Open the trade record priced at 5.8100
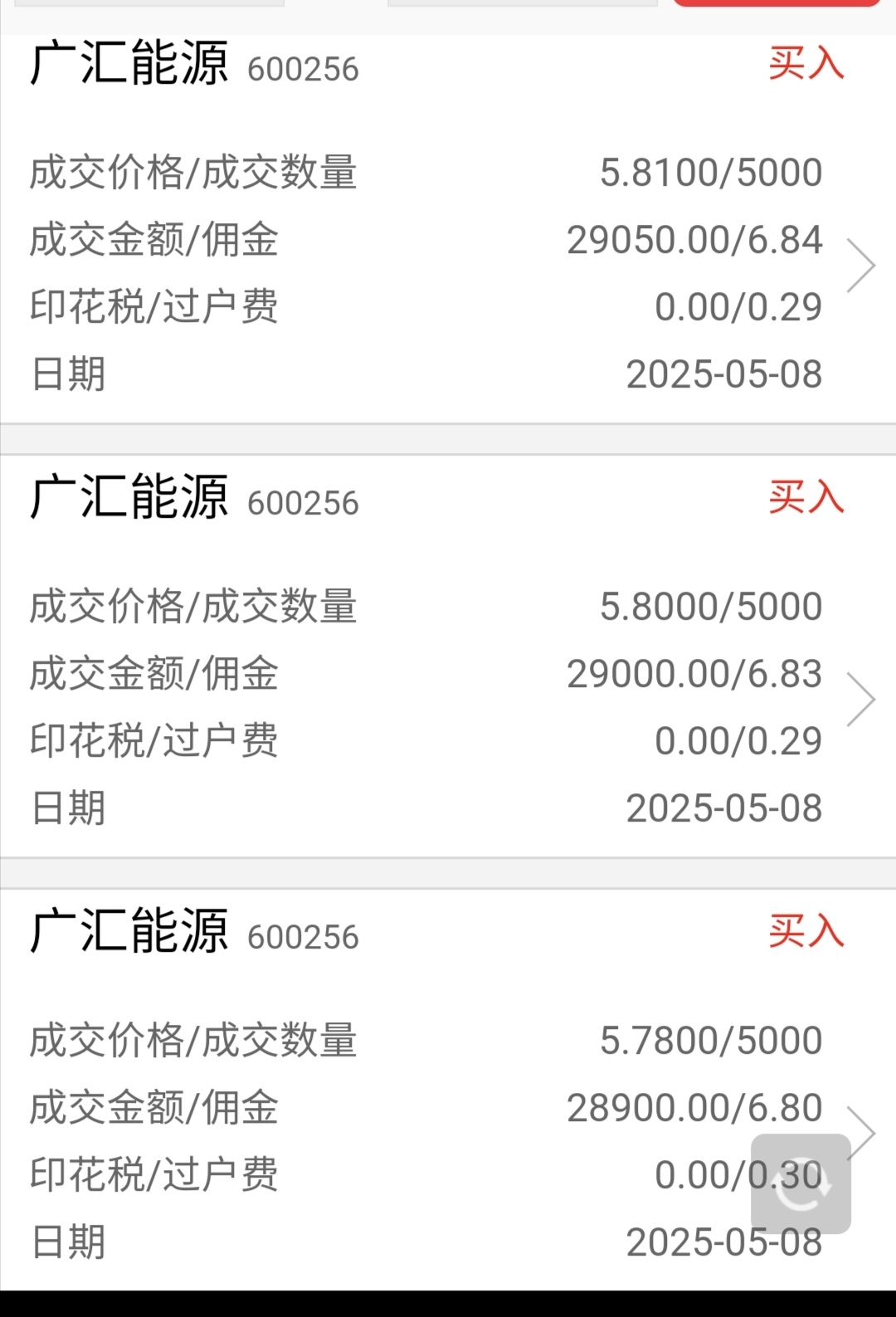The width and height of the screenshot is (896, 1317). (448, 230)
